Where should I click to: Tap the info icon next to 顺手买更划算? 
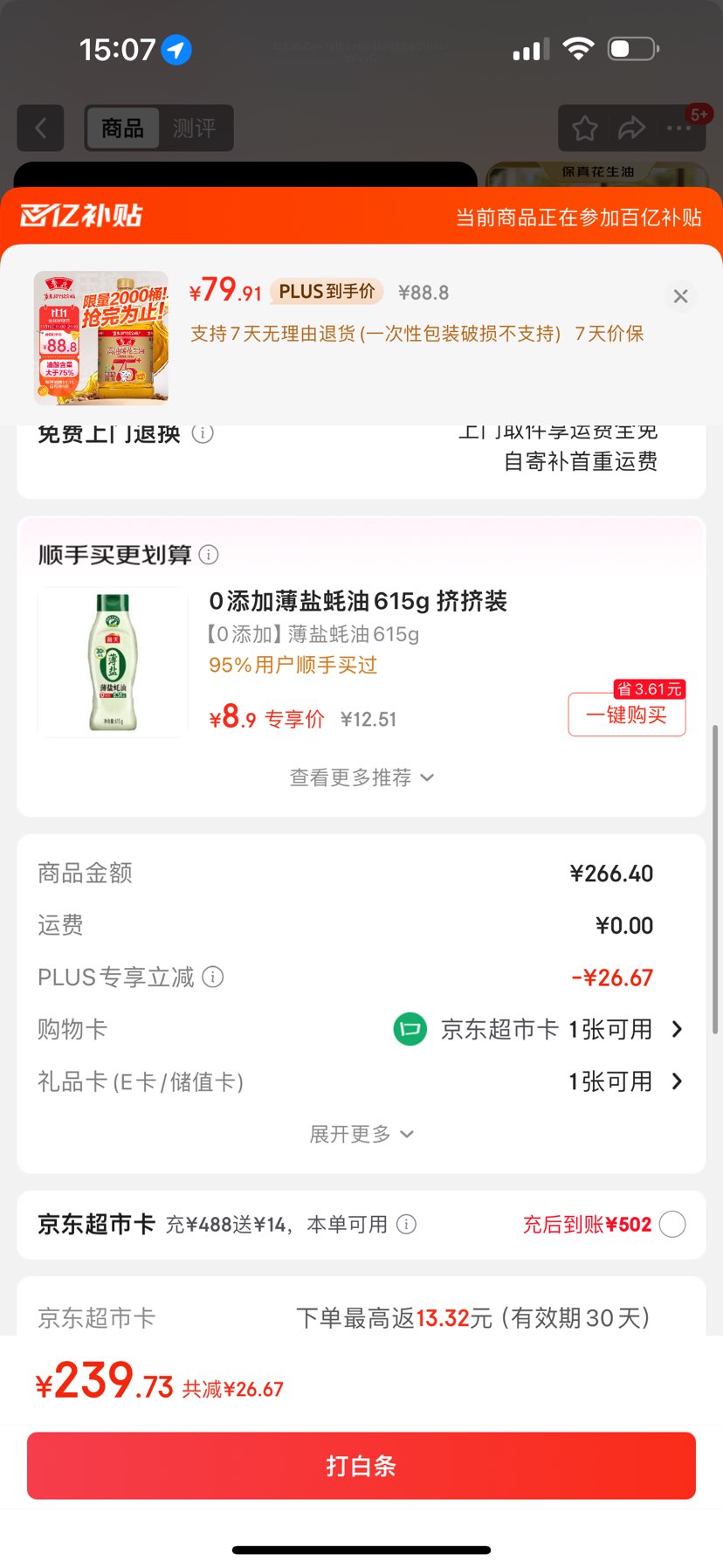(209, 555)
